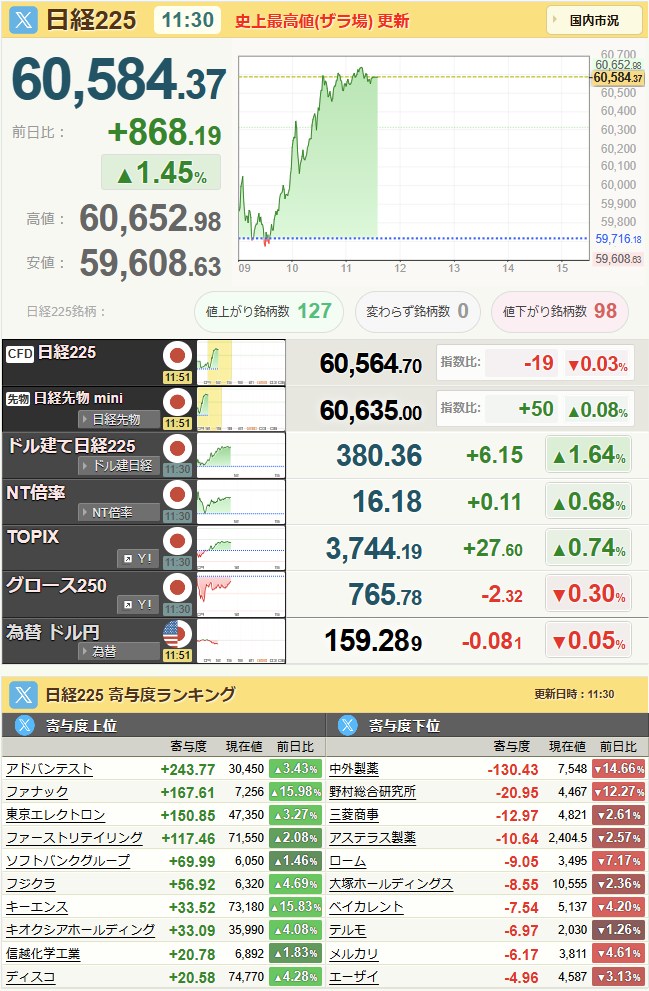Share 寄与度ランキング on X

click(24, 694)
